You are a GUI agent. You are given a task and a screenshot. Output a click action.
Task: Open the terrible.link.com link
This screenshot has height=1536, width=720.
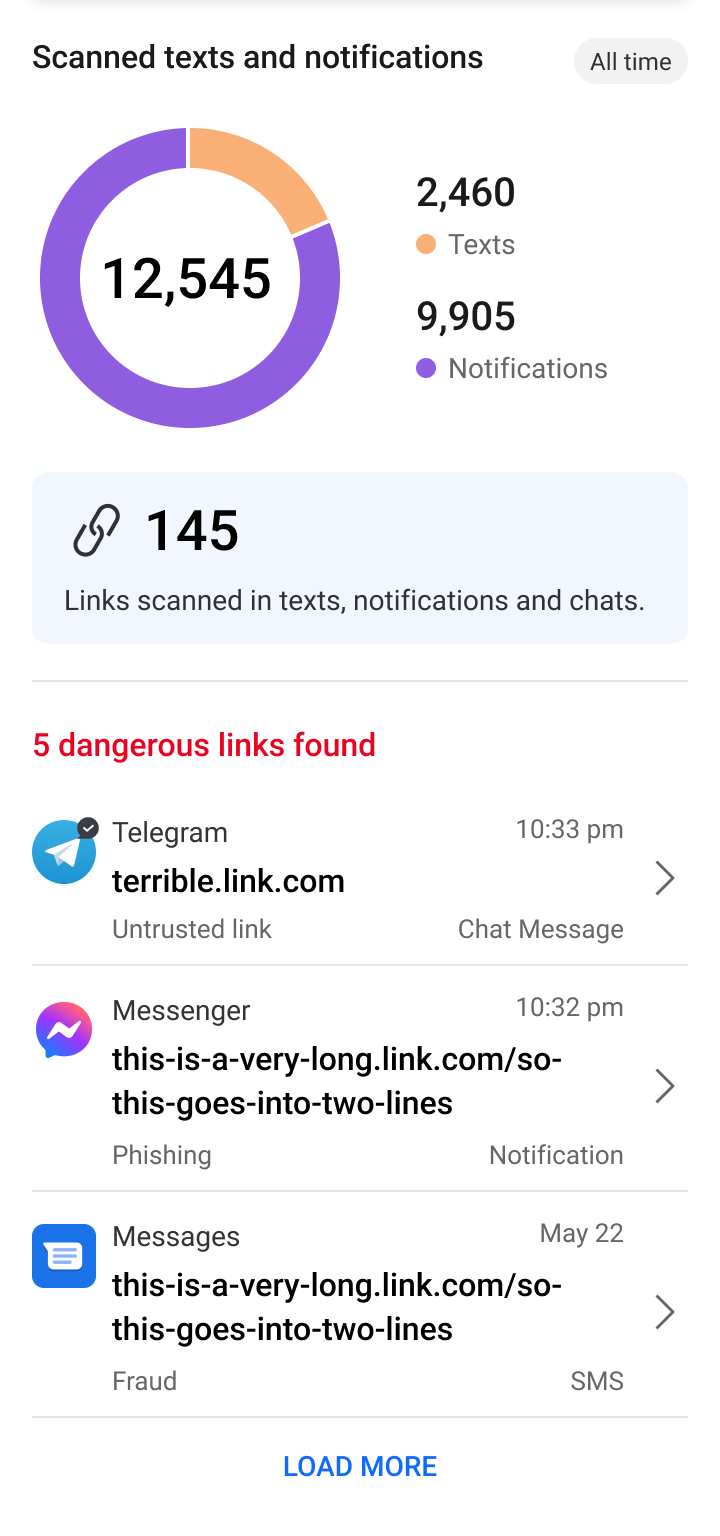point(229,881)
